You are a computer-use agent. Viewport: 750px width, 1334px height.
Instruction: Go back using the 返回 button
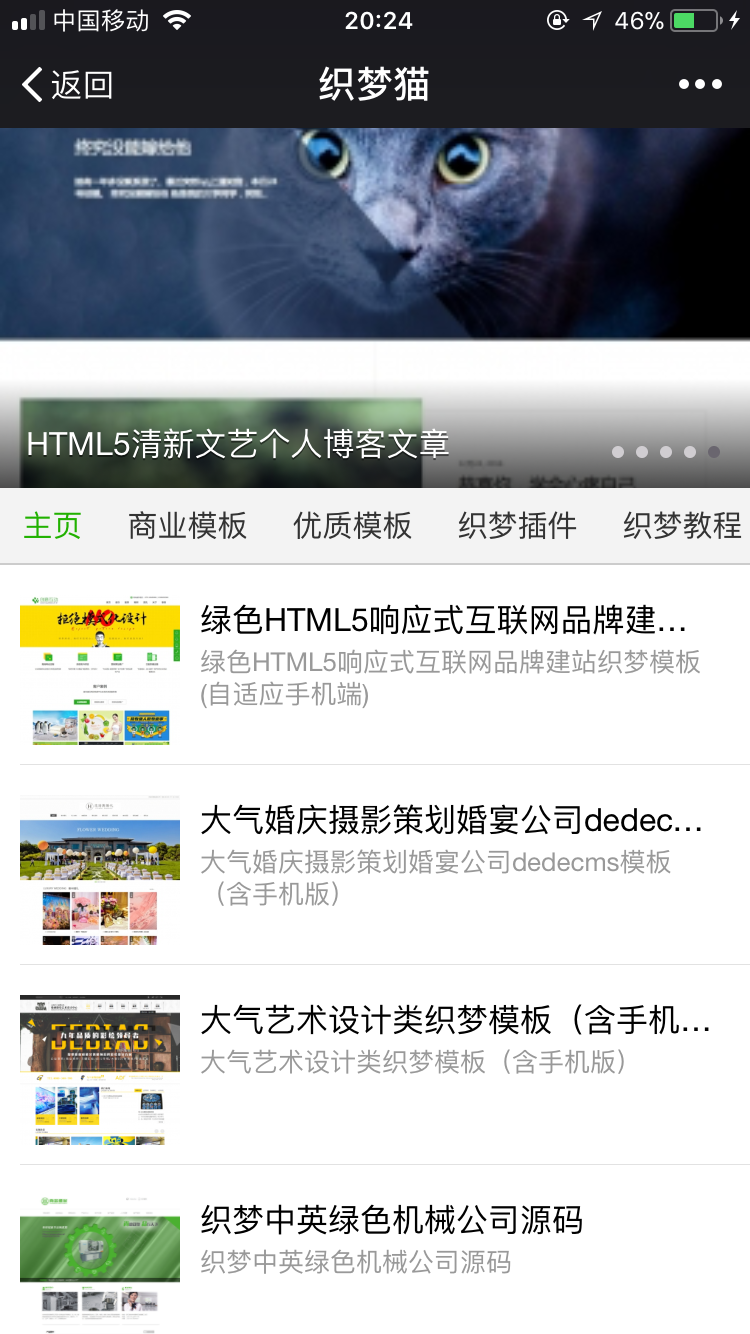67,85
